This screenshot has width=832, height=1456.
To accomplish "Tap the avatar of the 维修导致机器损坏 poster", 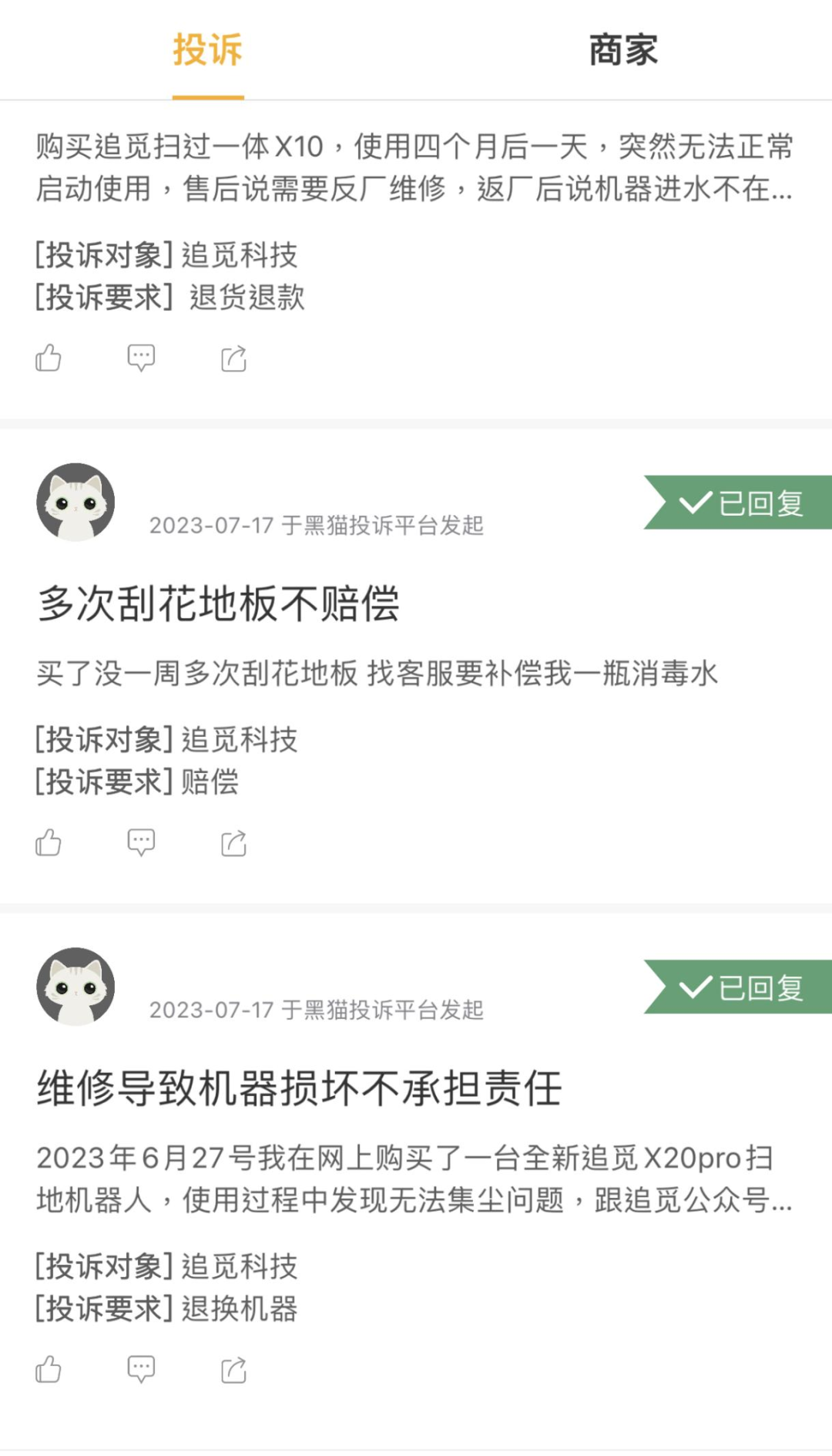I will (75, 986).
